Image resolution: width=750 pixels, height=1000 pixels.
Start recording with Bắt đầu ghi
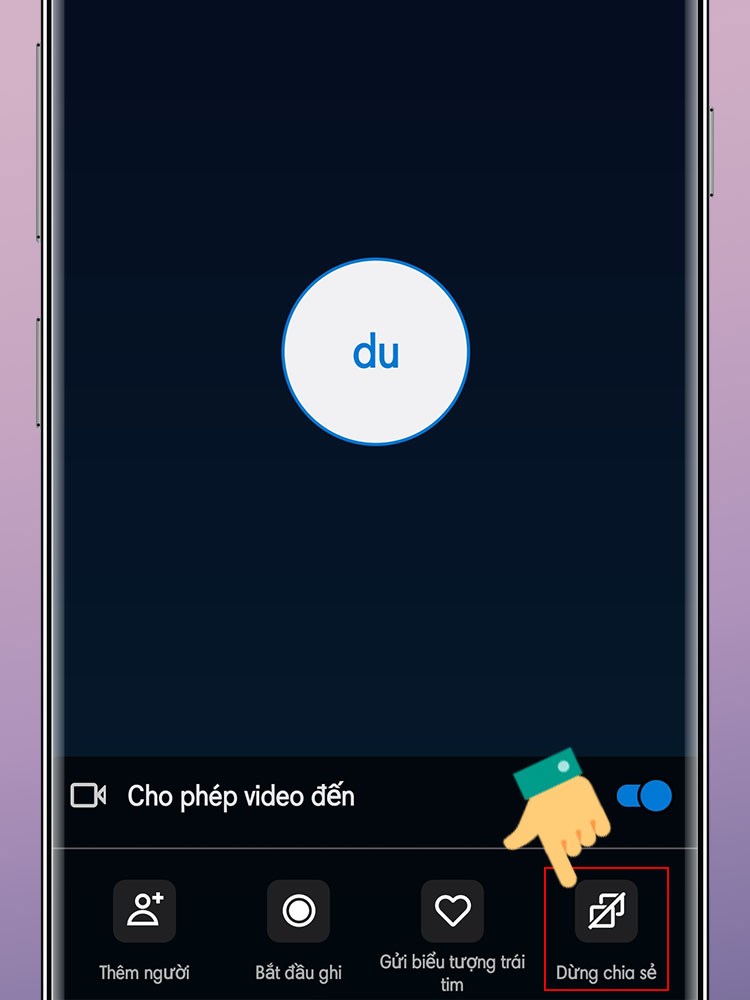298,911
